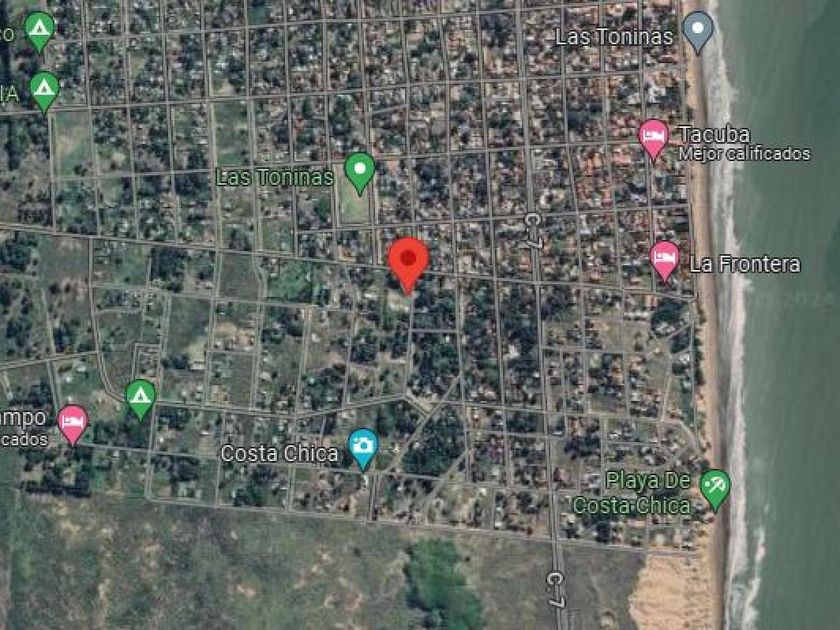Tap the green Las Toninas park marker
The image size is (840, 630).
tap(359, 171)
